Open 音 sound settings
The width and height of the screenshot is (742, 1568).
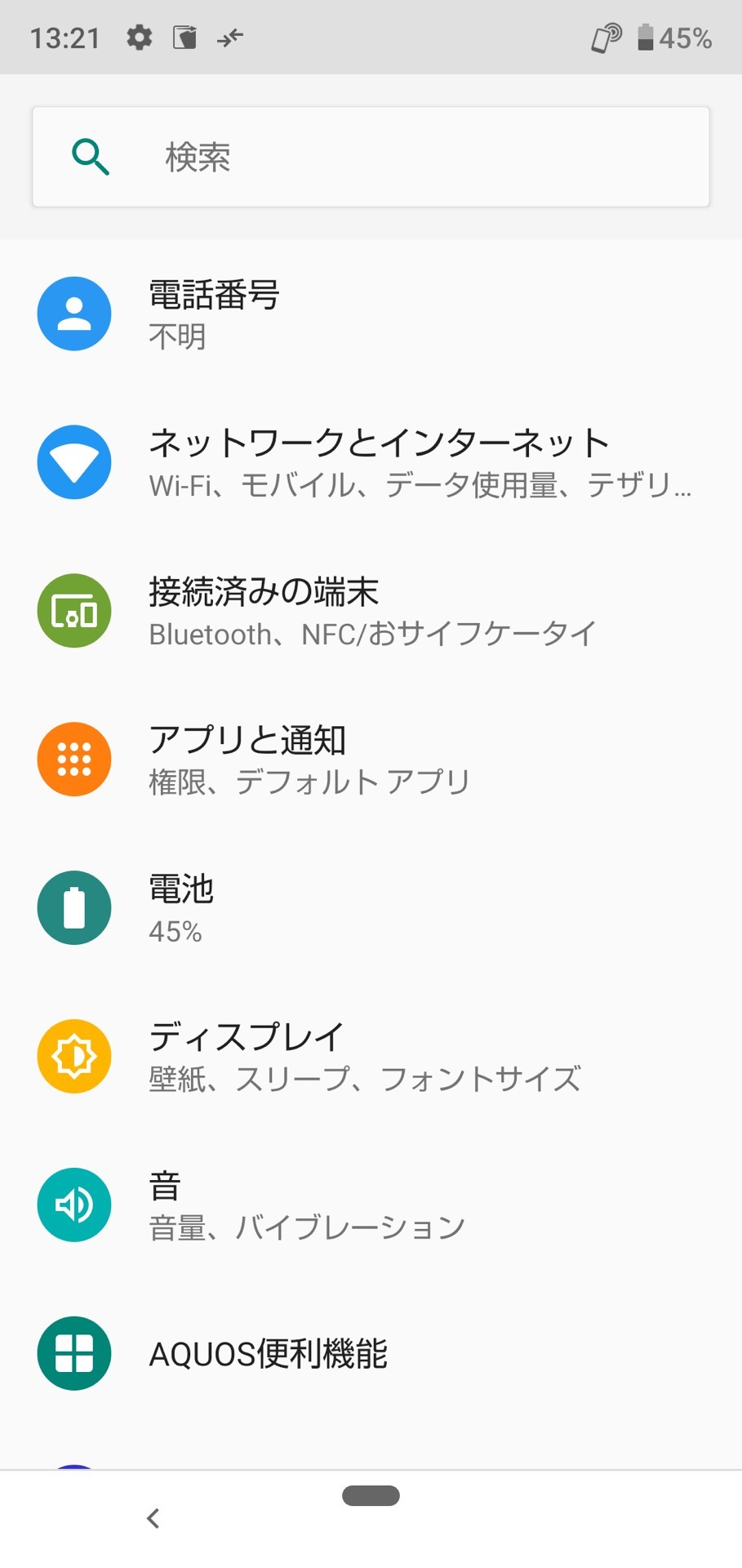(371, 1205)
